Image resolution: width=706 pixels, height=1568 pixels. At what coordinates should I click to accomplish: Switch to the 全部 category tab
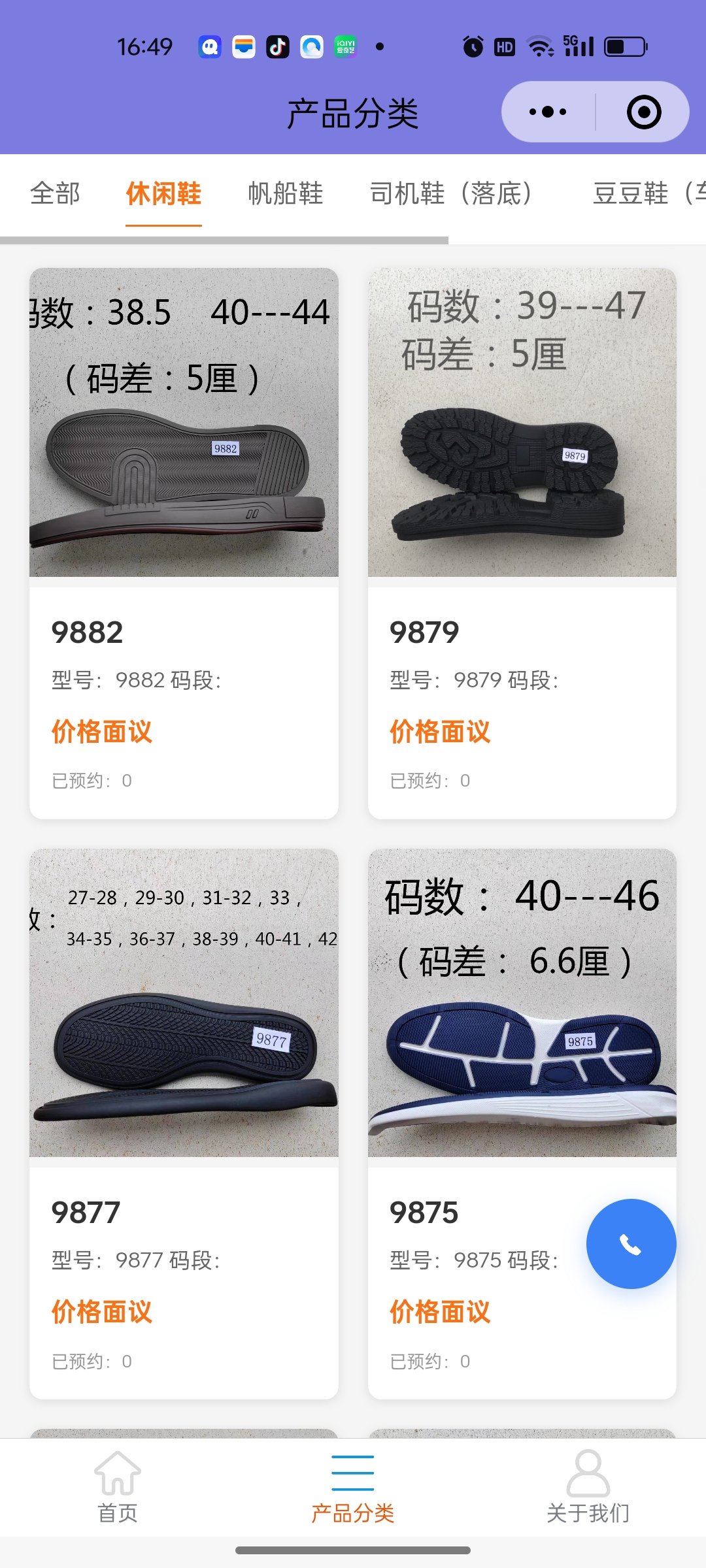pyautogui.click(x=55, y=193)
